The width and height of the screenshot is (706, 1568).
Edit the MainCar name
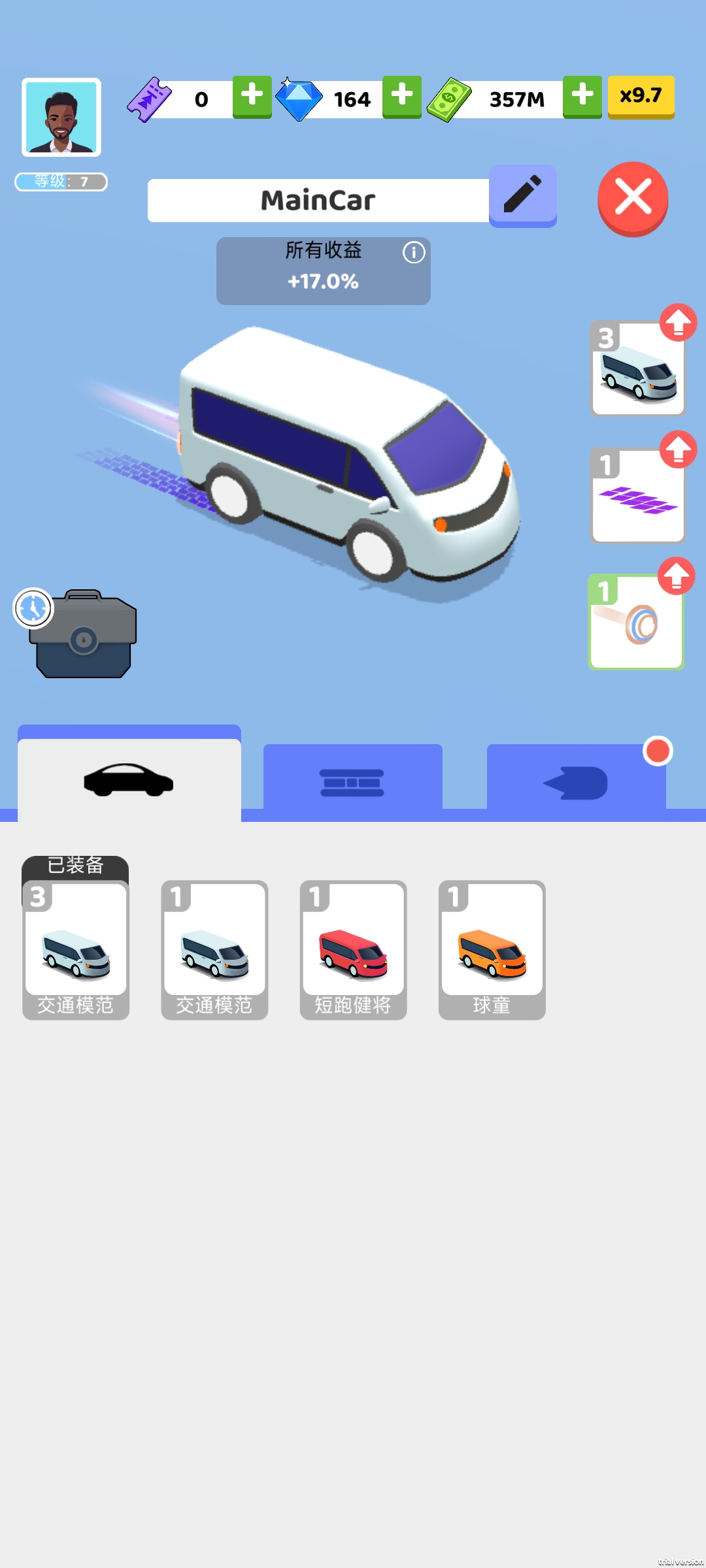pyautogui.click(x=523, y=195)
